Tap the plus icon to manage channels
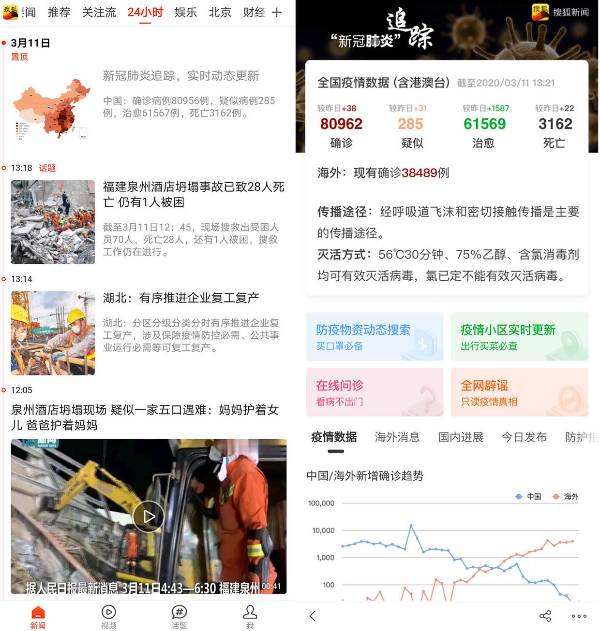Image resolution: width=600 pixels, height=631 pixels. pyautogui.click(x=277, y=12)
